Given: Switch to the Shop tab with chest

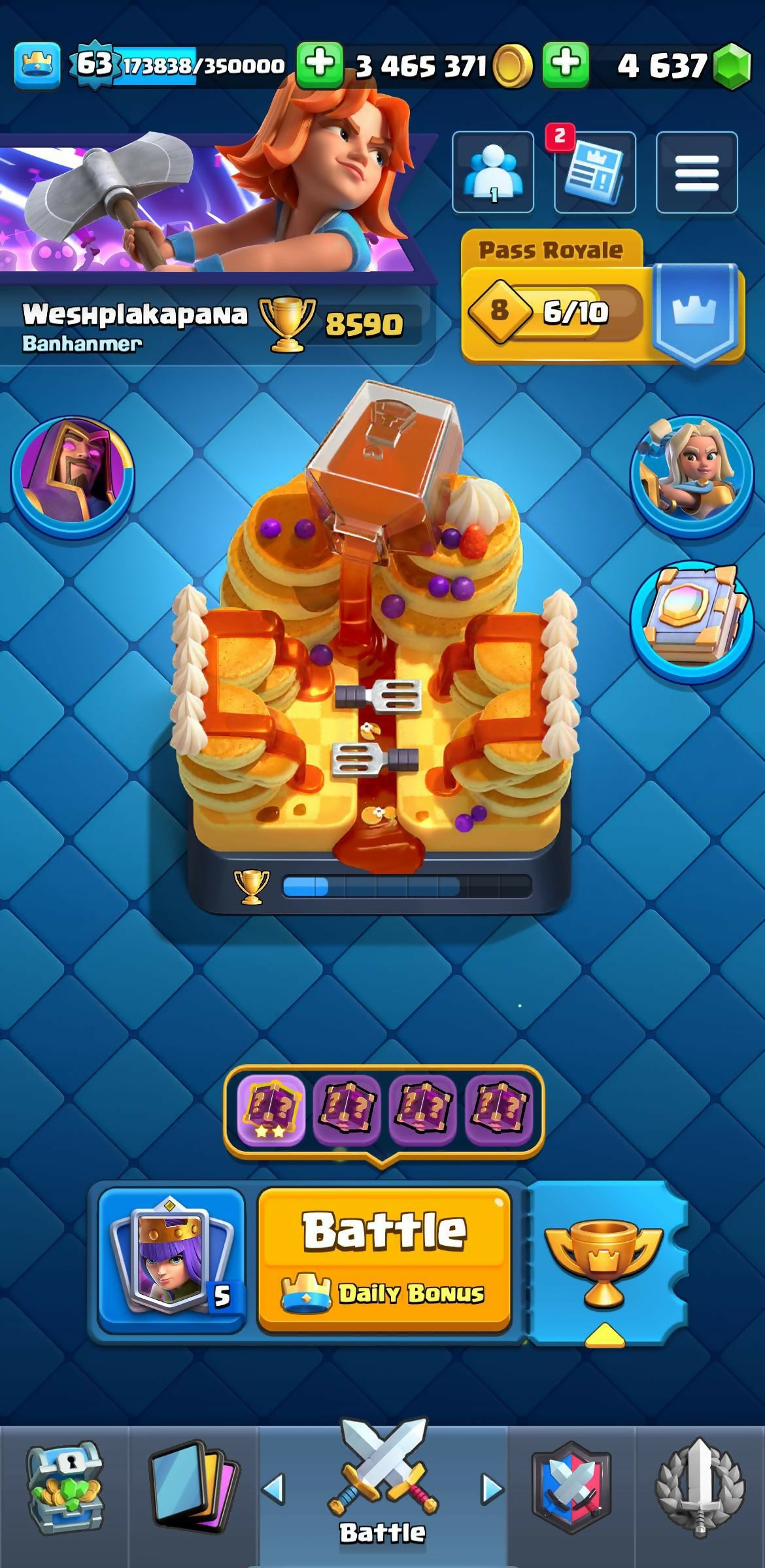Looking at the screenshot, I should point(64,1497).
